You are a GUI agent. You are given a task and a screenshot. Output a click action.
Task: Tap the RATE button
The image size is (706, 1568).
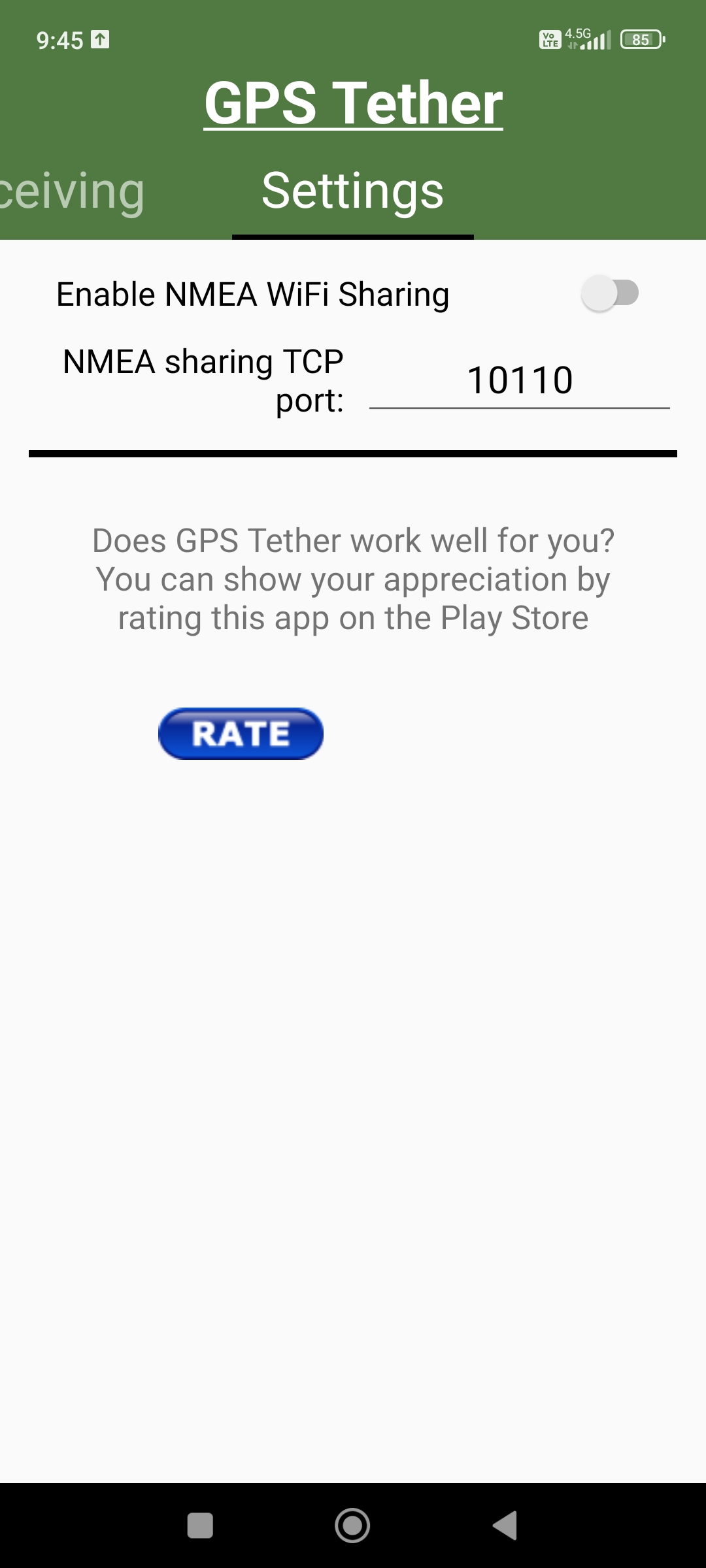coord(241,734)
